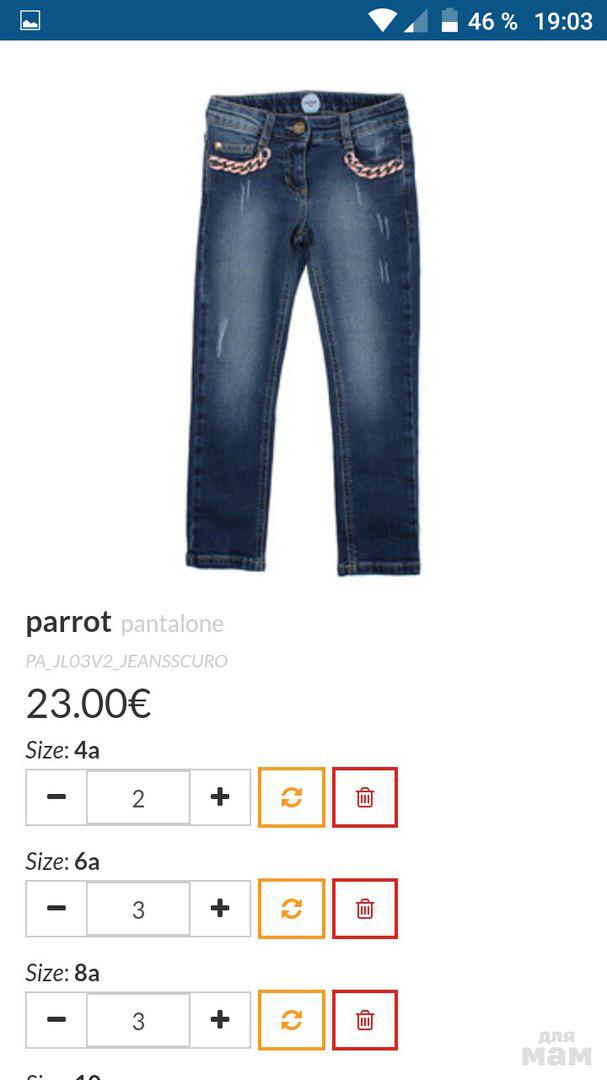The image size is (607, 1080).
Task: Tap the quantity field for size 6a
Action: tap(138, 908)
